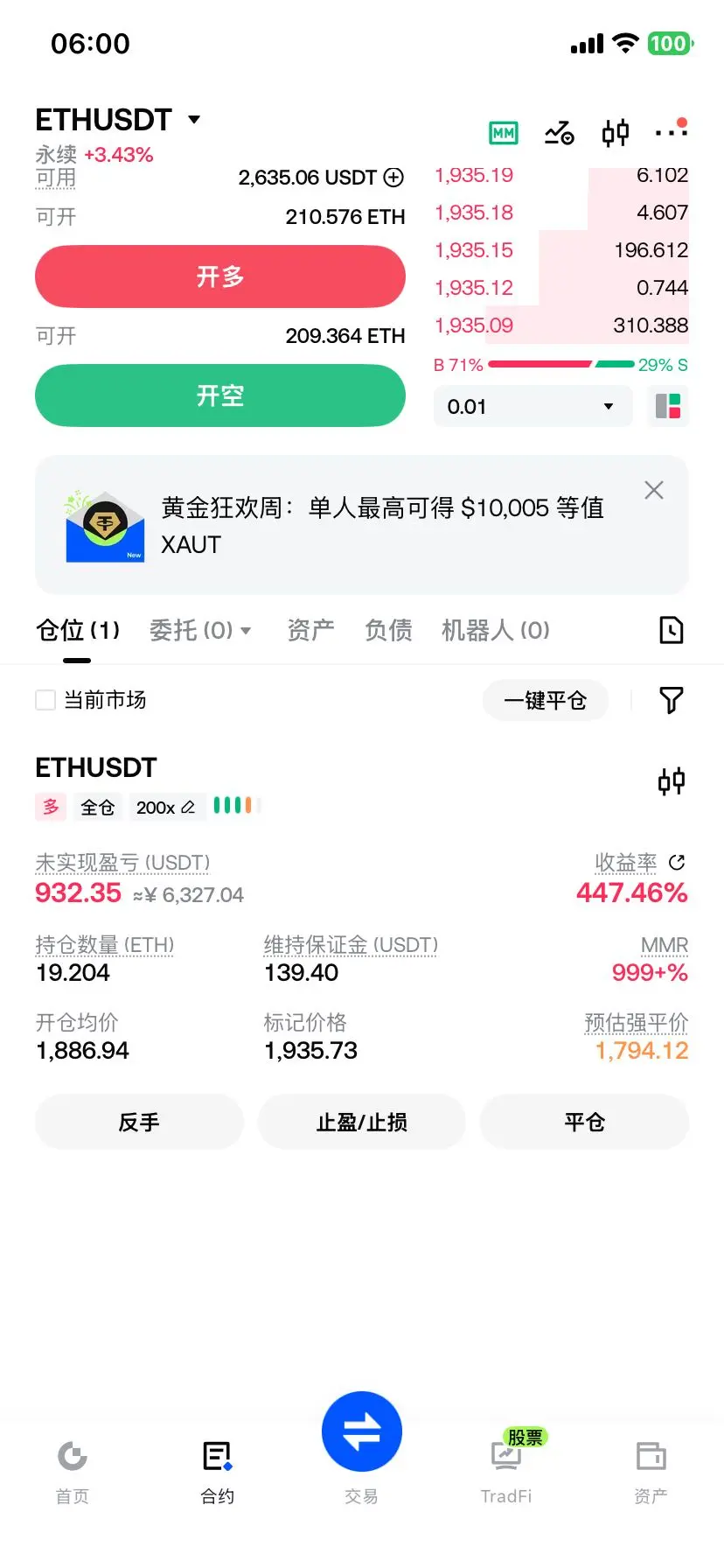Open the three-dot more menu
This screenshot has height=1568, width=724.
672,131
